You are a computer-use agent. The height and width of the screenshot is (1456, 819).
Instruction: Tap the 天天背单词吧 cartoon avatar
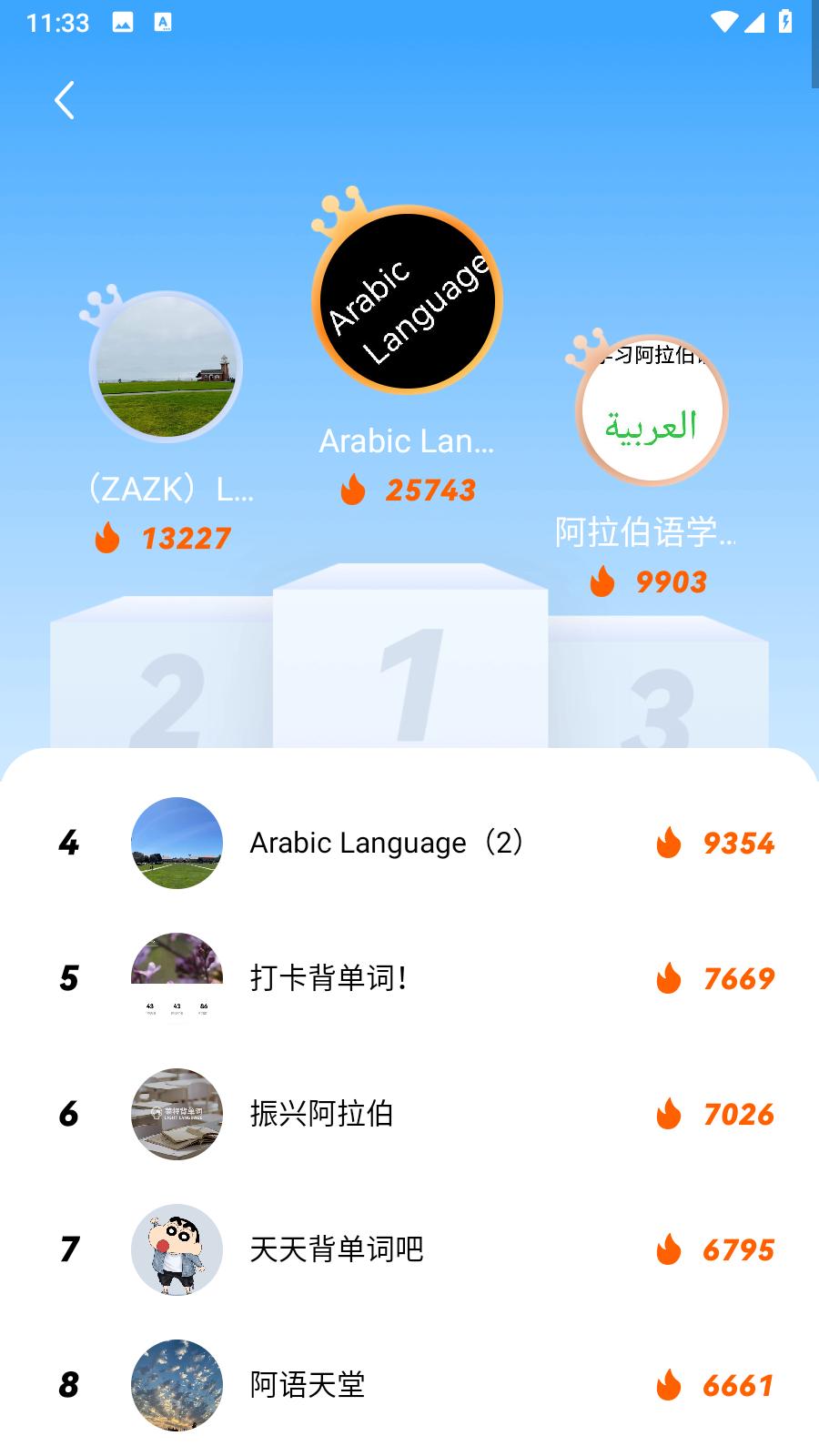coord(177,1250)
